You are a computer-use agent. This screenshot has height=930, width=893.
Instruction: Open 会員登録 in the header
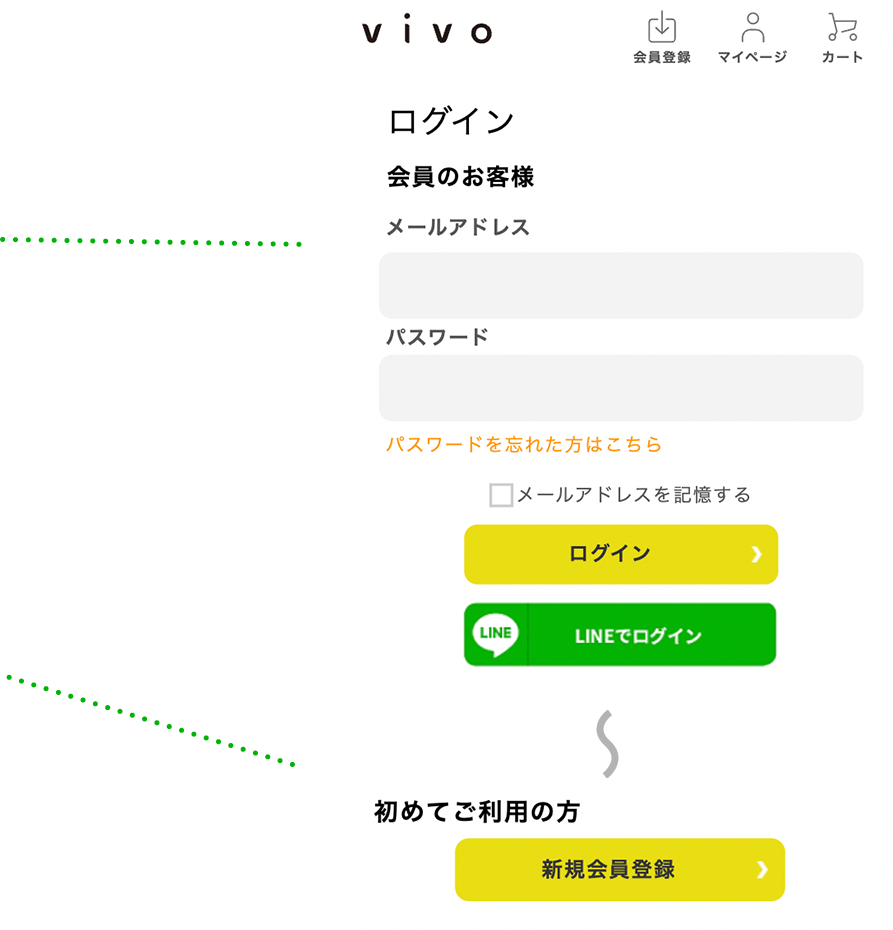click(x=661, y=39)
